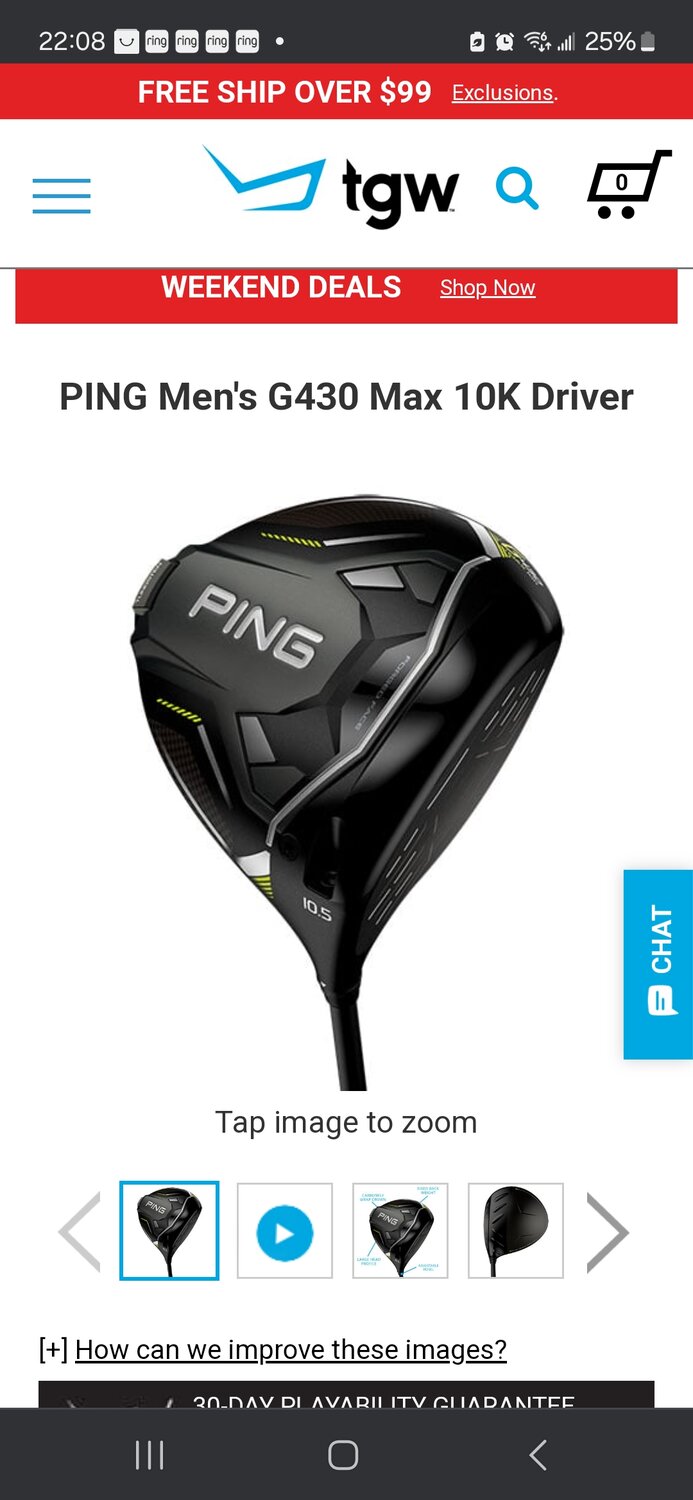Open the shipping Exclusions link
Image resolution: width=693 pixels, height=1500 pixels.
tap(503, 93)
